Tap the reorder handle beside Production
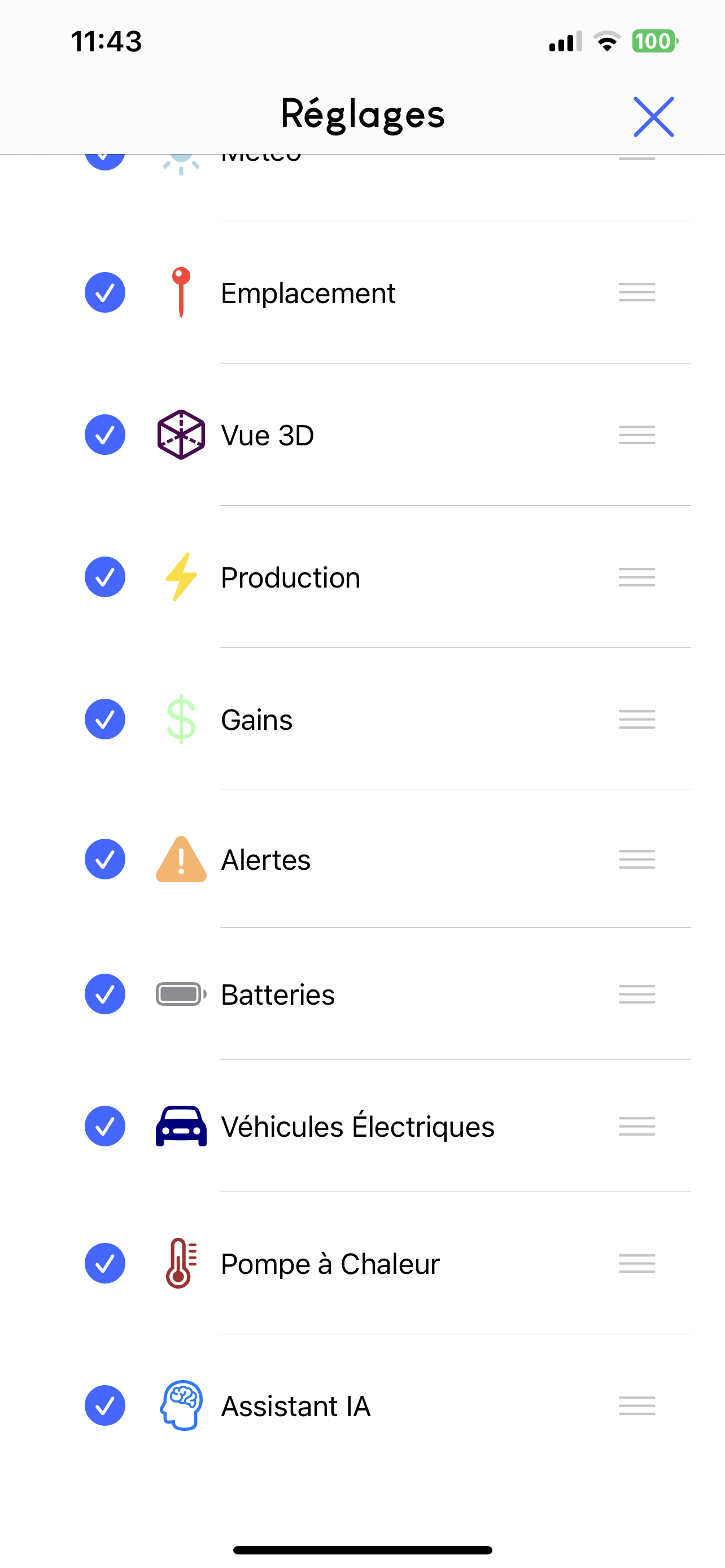Viewport: 725px width, 1568px height. click(637, 577)
